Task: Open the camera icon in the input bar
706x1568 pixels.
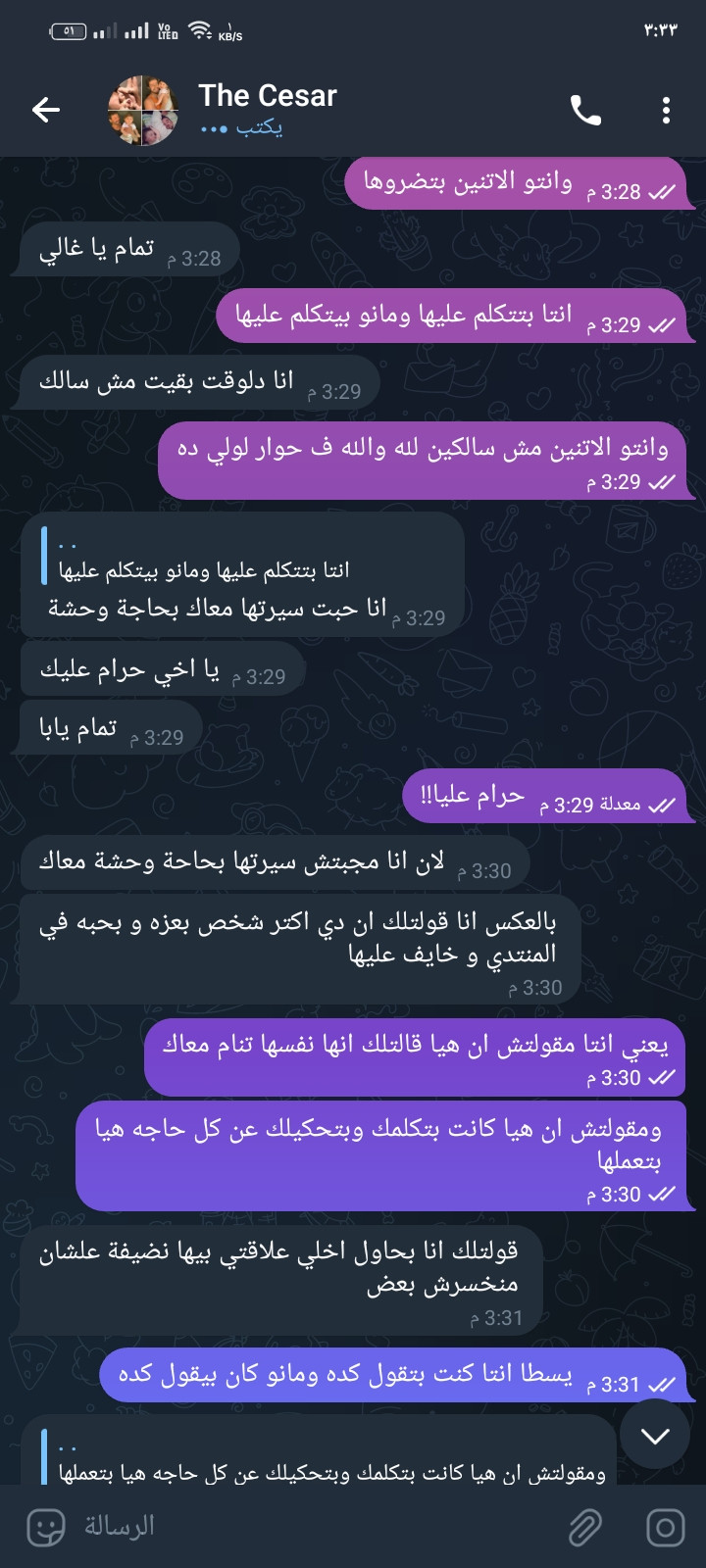Action: pos(666,1527)
